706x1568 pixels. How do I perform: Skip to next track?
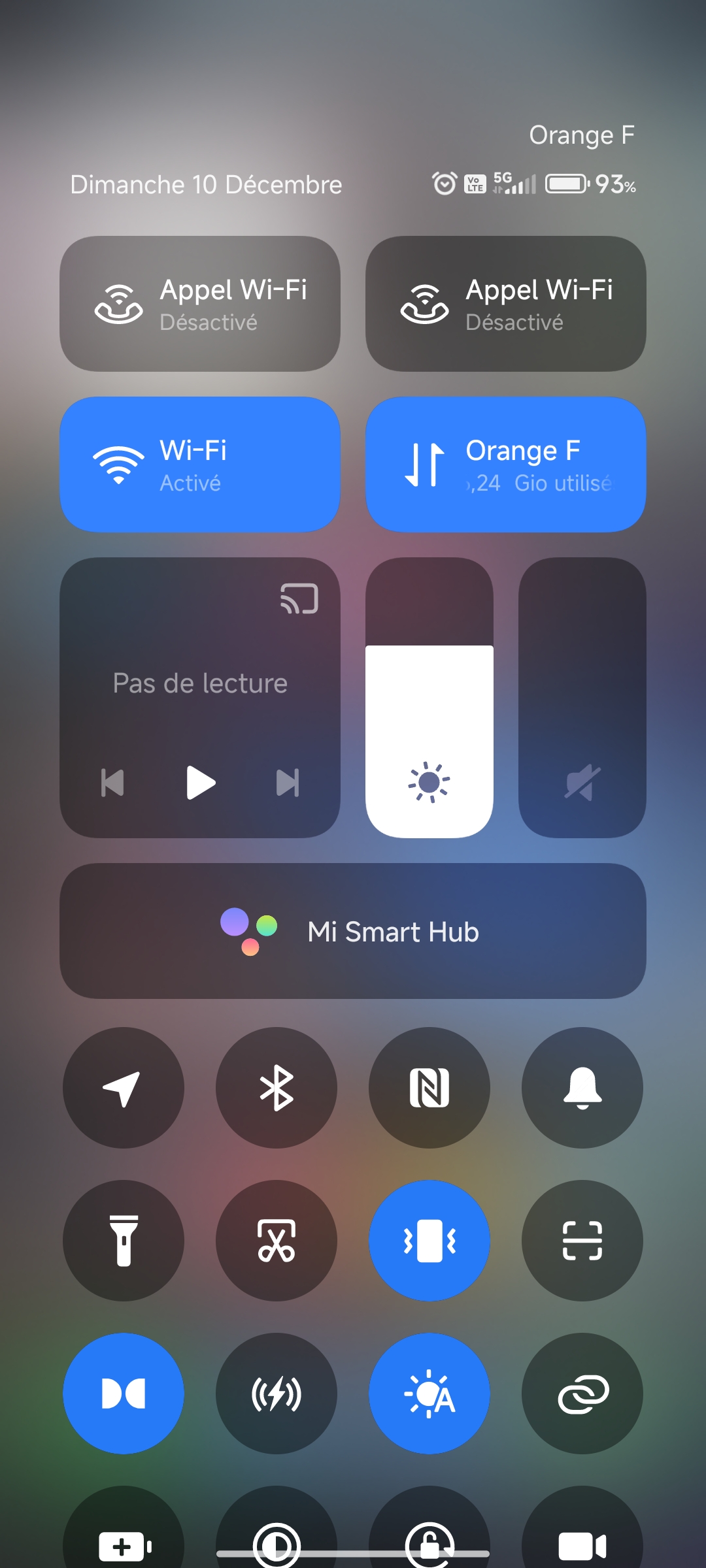[x=288, y=783]
